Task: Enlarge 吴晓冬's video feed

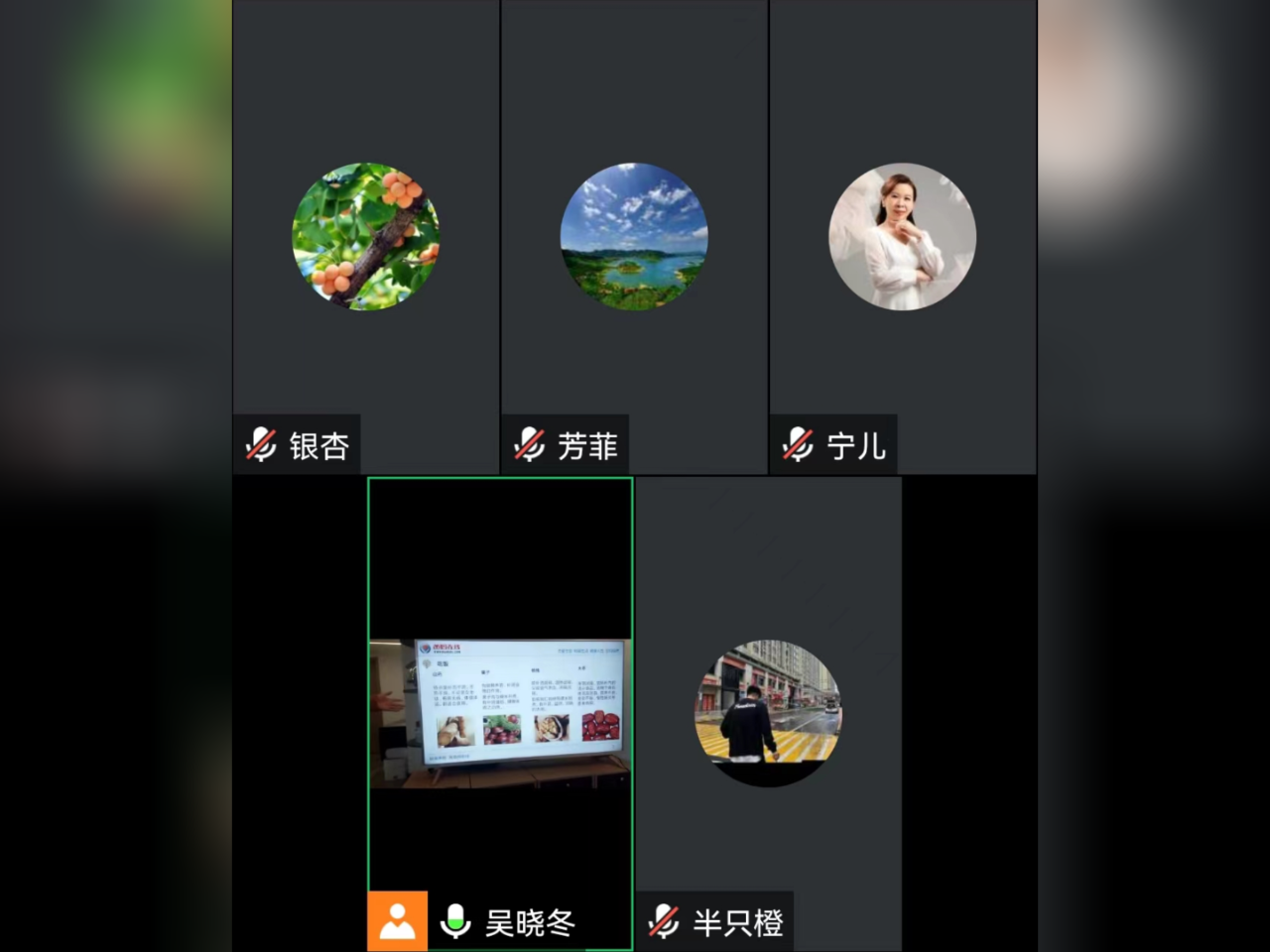Action: click(500, 712)
